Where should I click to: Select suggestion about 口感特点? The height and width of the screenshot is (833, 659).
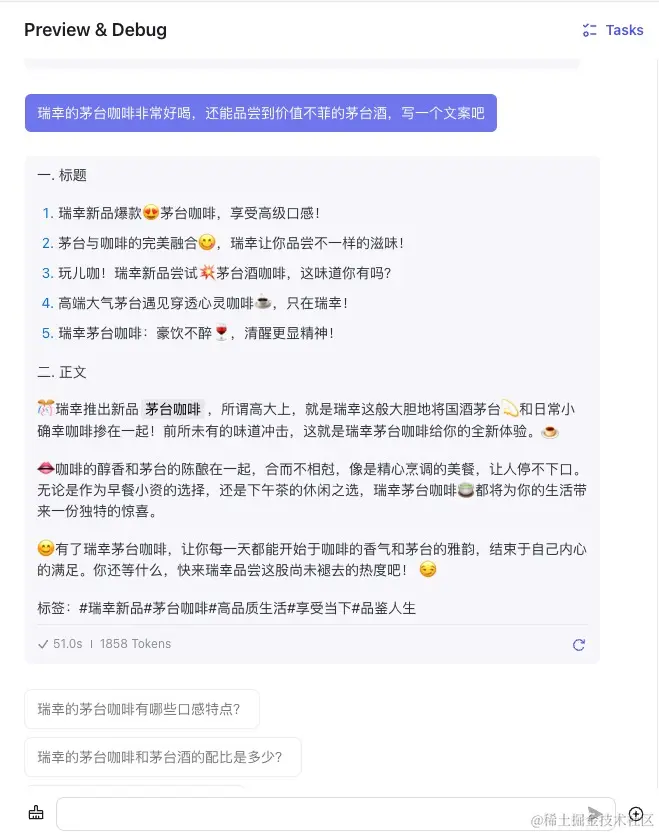click(x=141, y=709)
